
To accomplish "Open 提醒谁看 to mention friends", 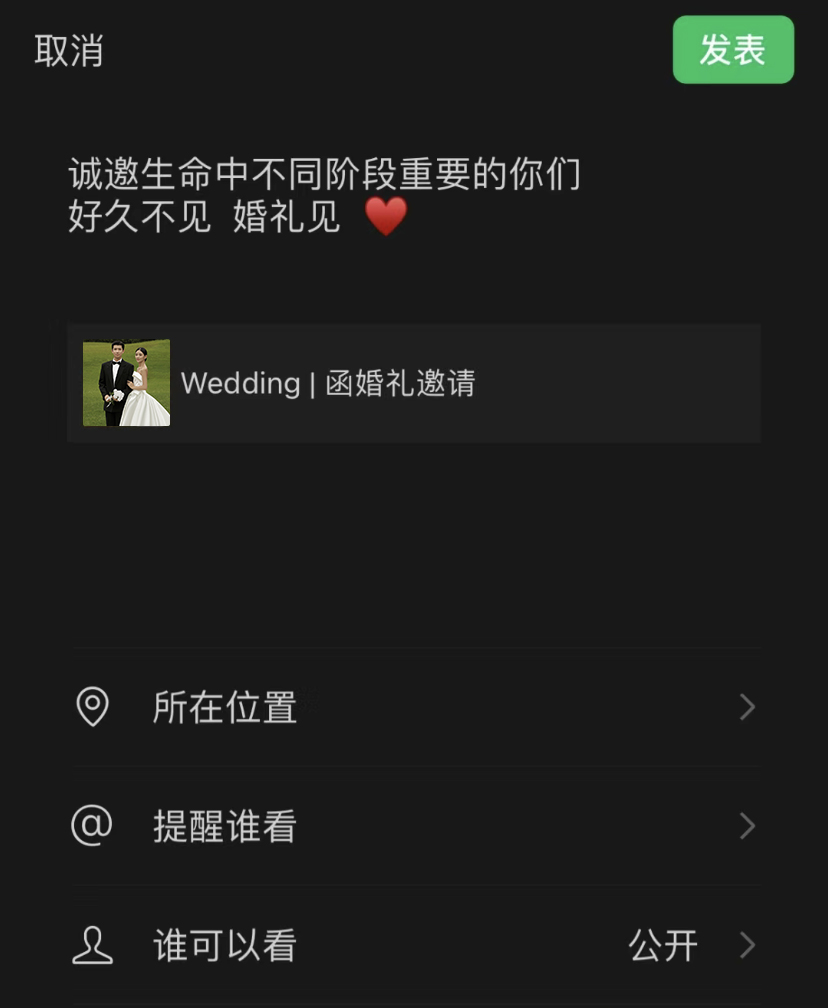I will click(414, 827).
